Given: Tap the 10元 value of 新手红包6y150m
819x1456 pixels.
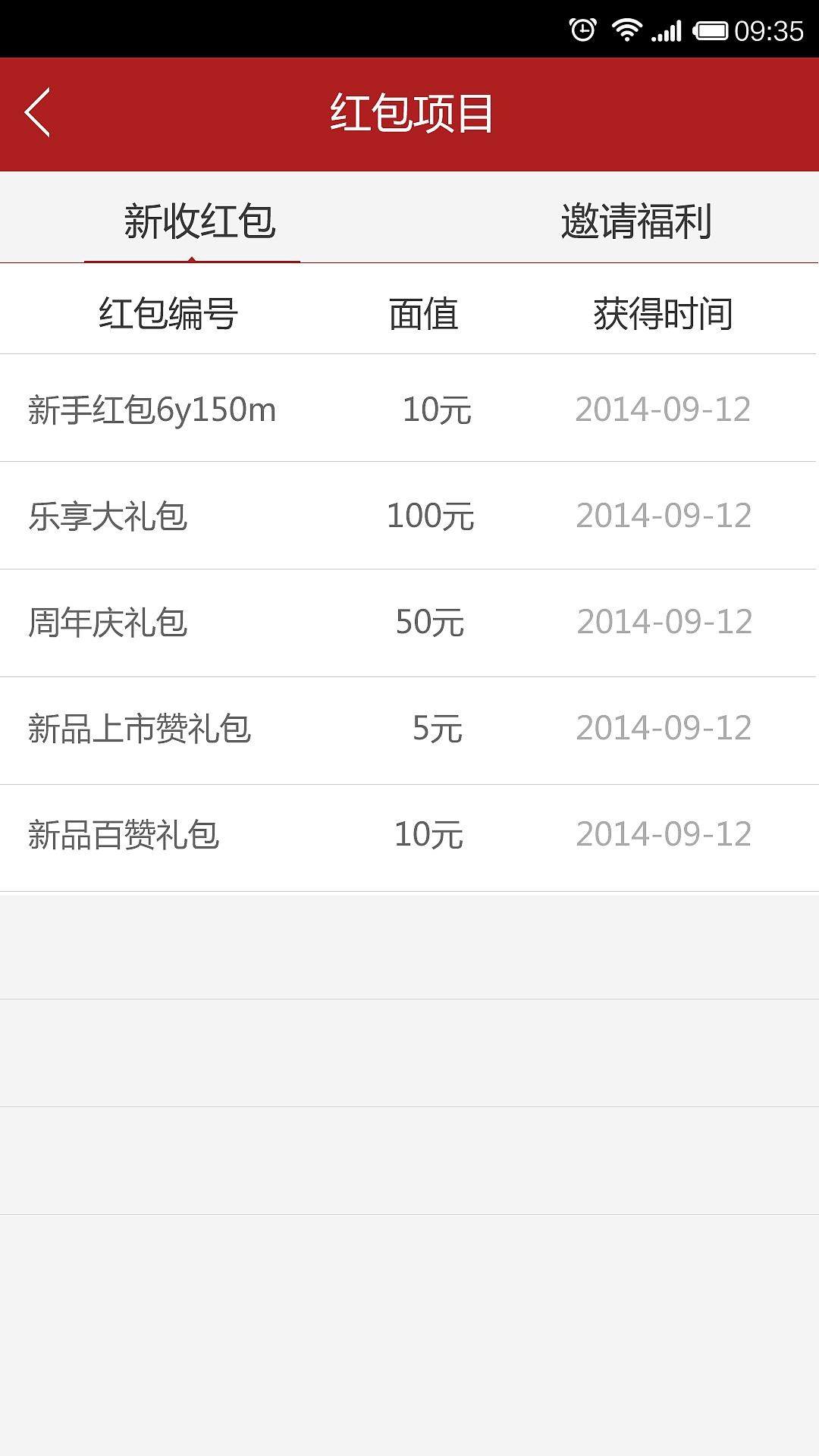Looking at the screenshot, I should (x=436, y=410).
